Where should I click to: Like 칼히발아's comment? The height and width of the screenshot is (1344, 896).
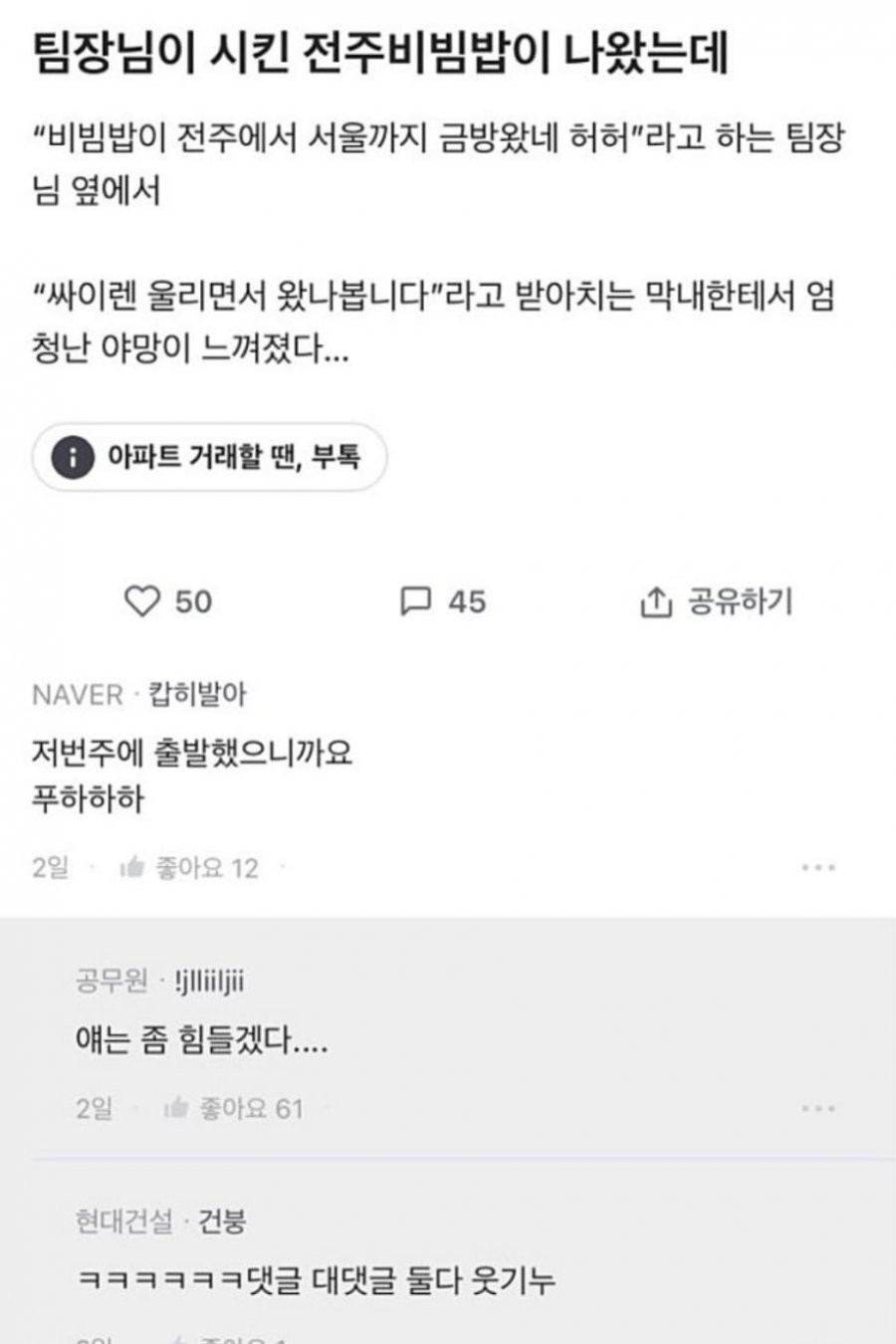(x=132, y=868)
